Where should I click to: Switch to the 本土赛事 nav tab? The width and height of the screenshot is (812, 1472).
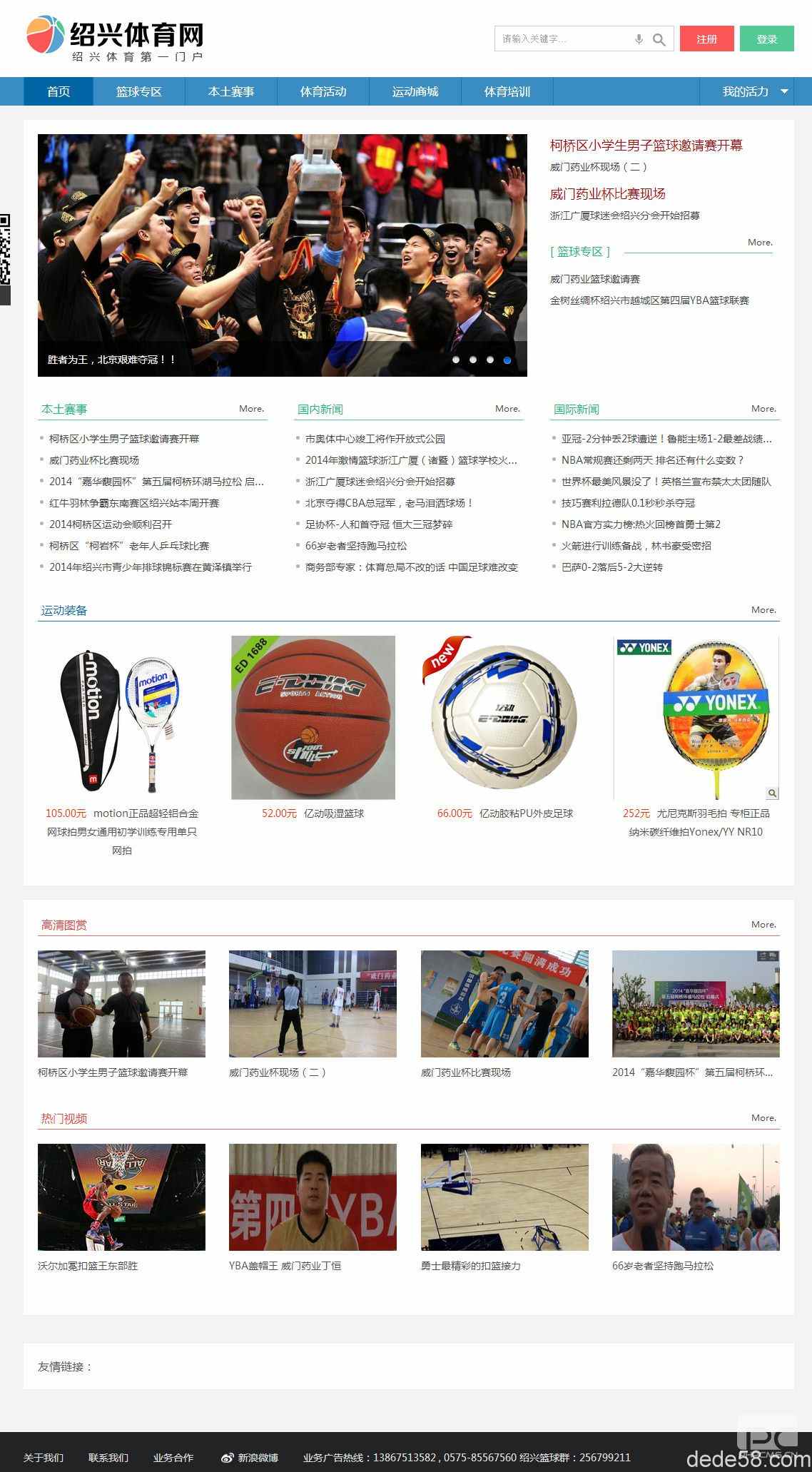coord(231,91)
